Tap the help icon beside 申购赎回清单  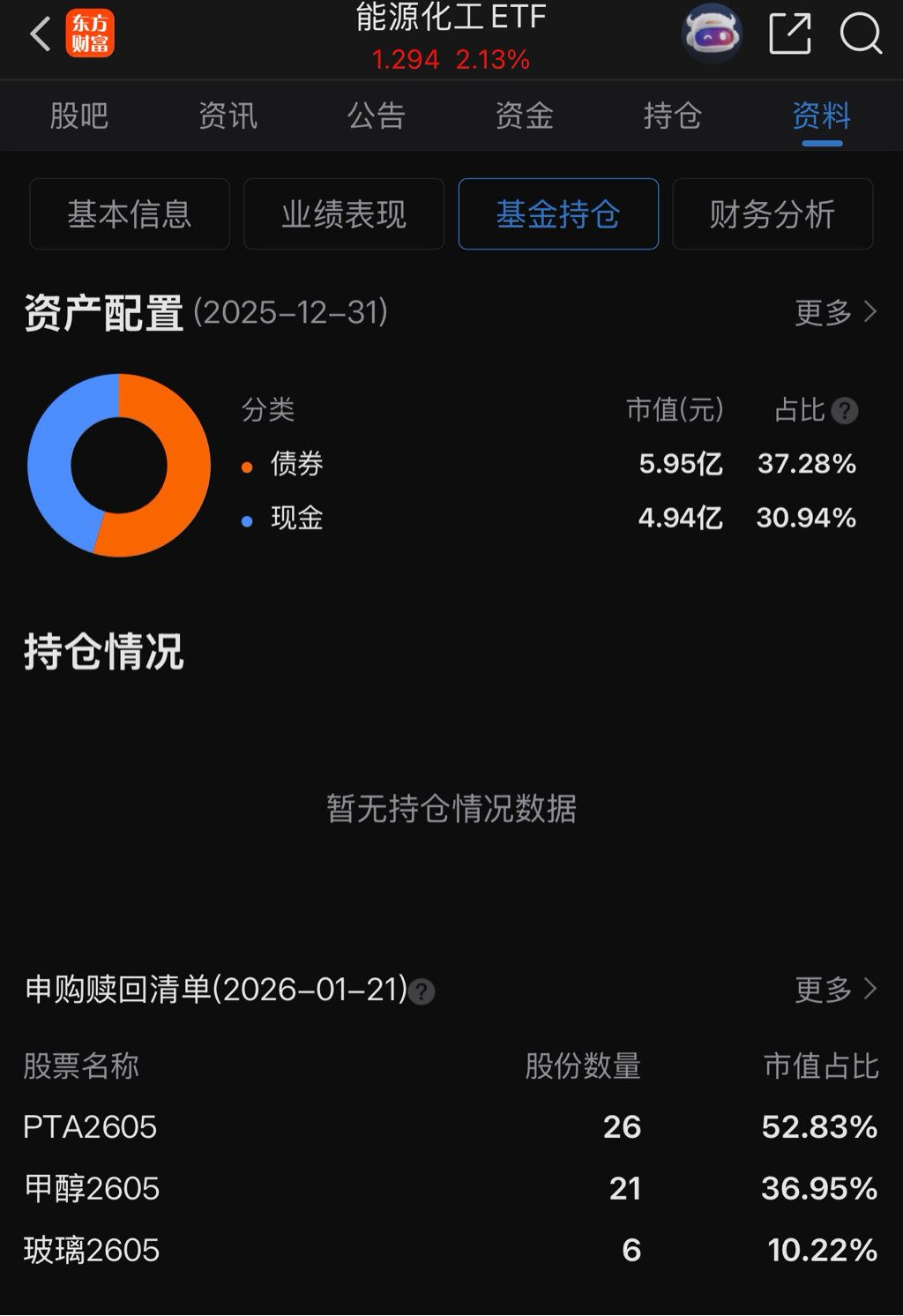click(x=422, y=992)
